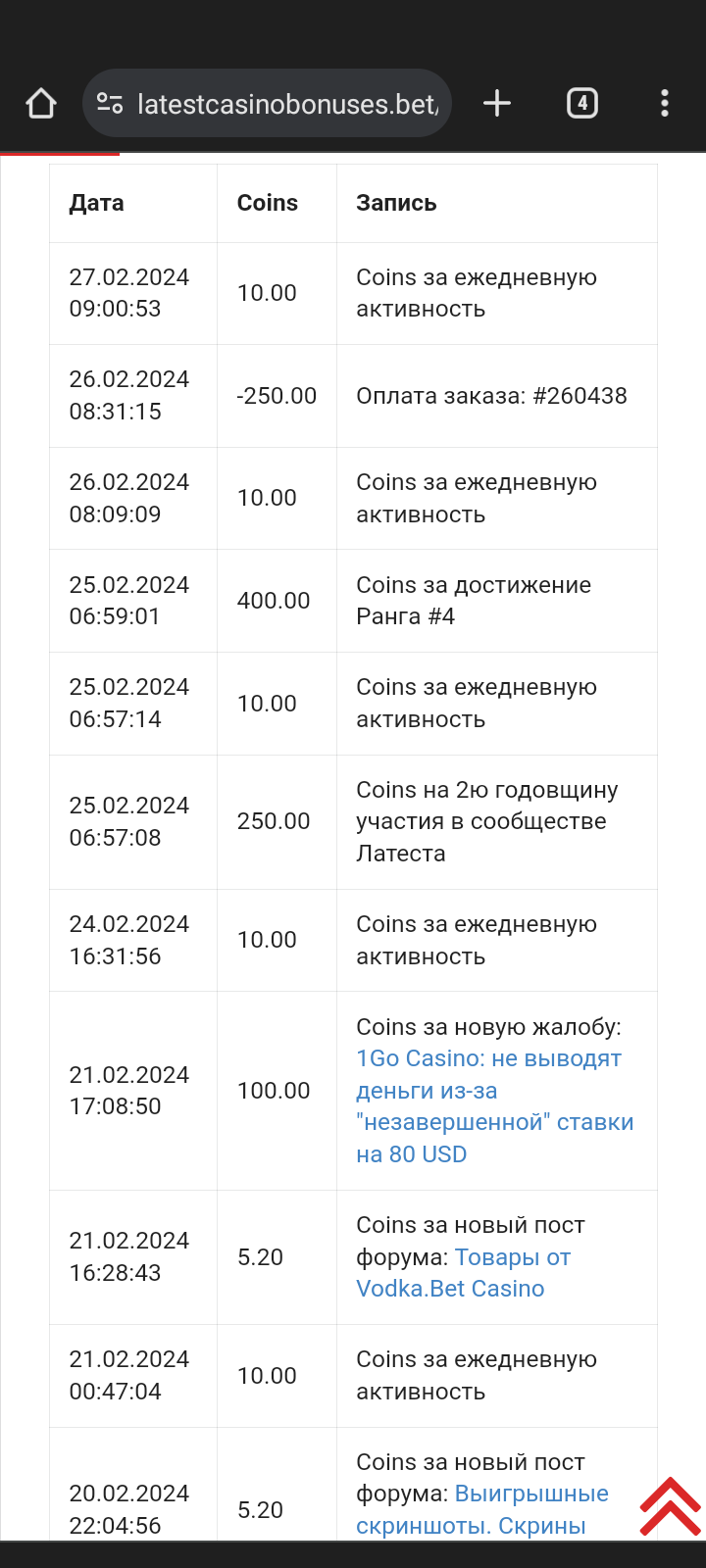Open the browser overflow menu
706x1568 pixels.
[x=665, y=103]
